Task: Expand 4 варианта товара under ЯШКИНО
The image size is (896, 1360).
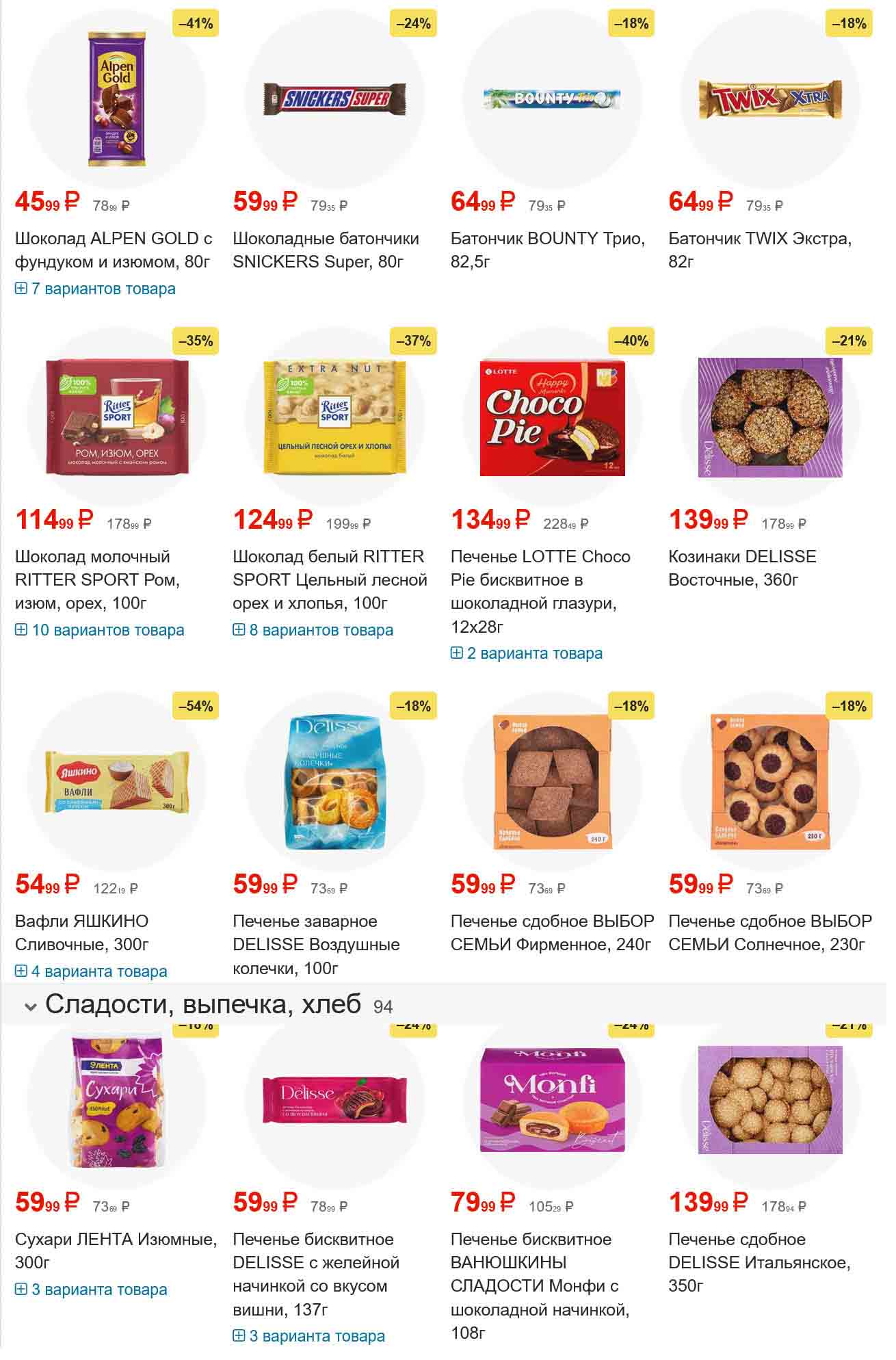Action: (x=92, y=972)
